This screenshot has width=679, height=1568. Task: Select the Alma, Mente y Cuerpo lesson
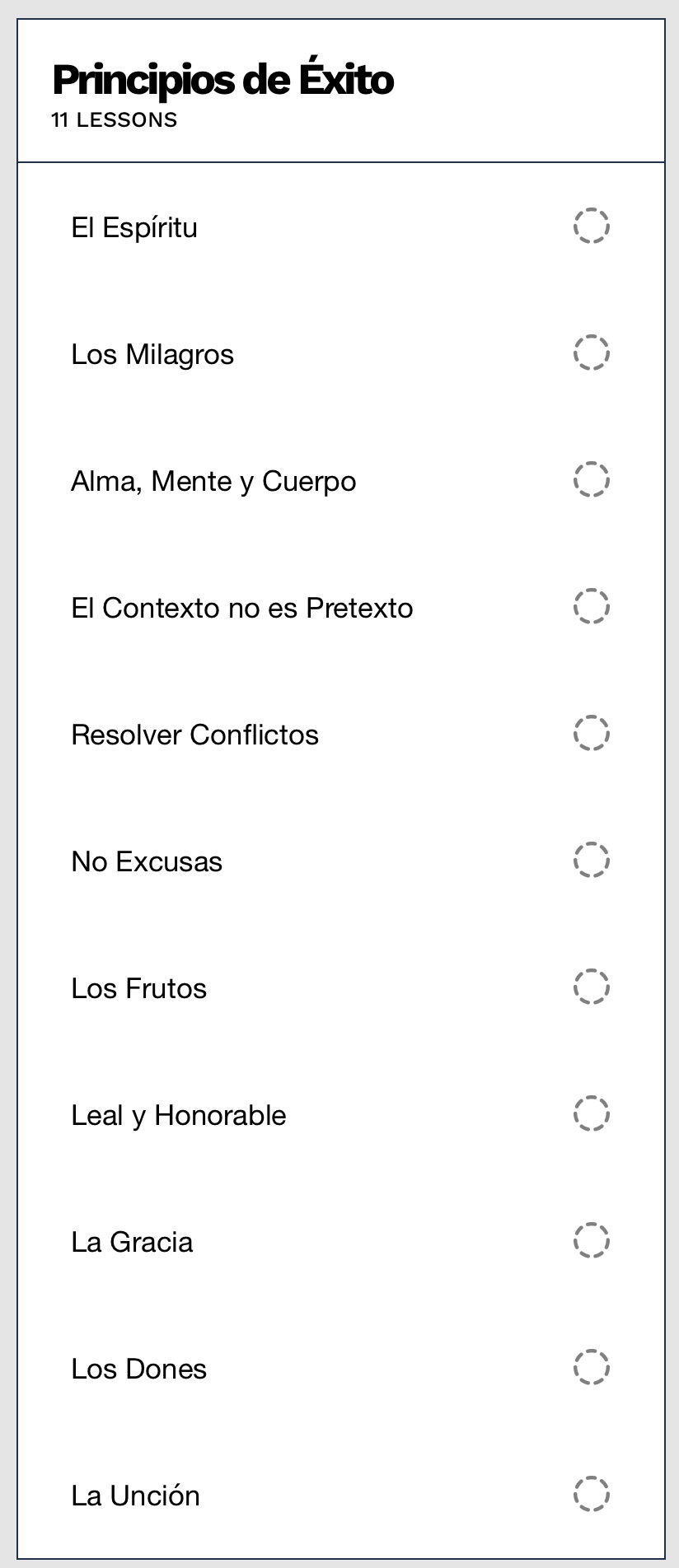[213, 481]
